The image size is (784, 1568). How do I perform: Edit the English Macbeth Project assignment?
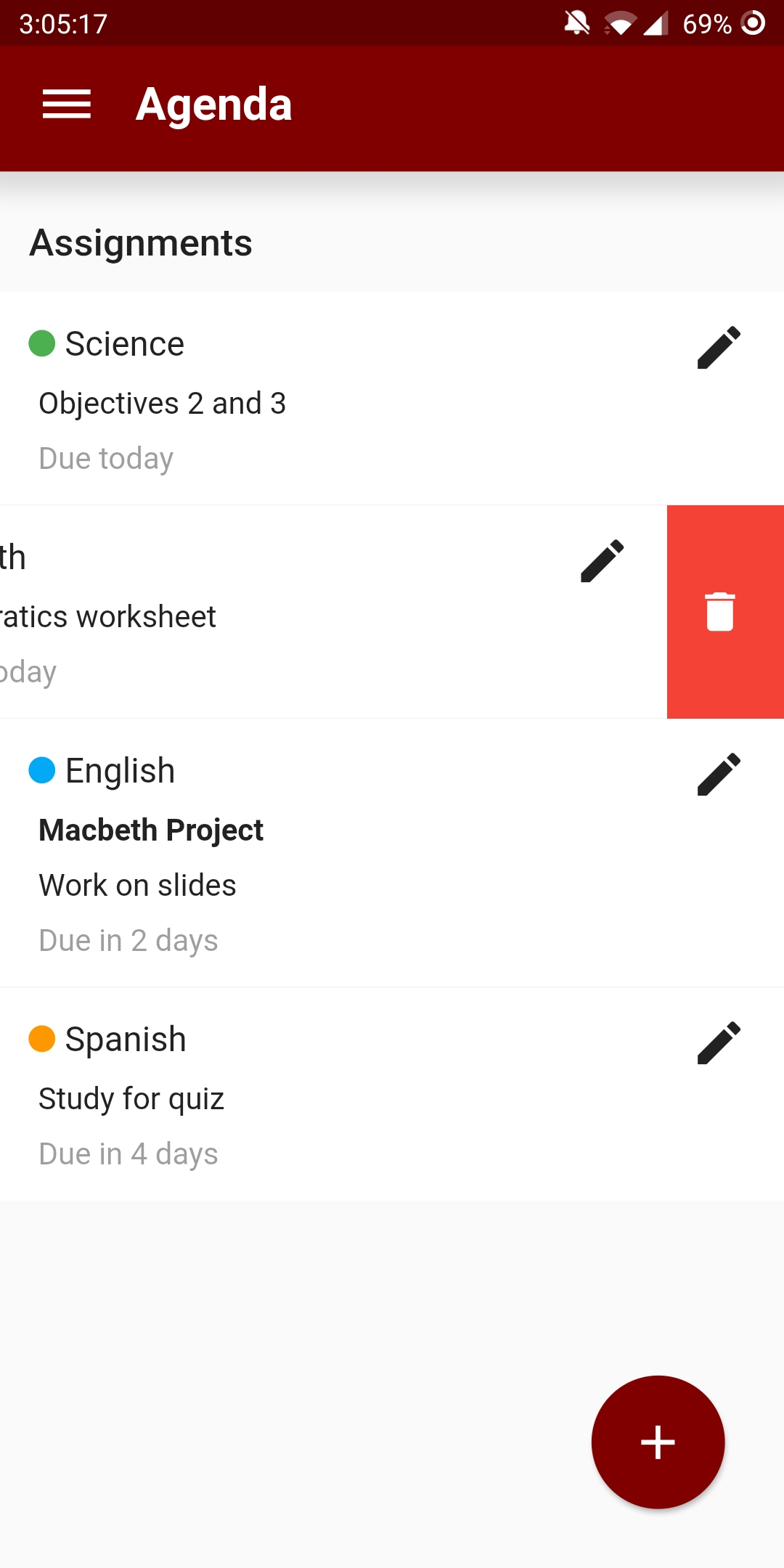(719, 774)
